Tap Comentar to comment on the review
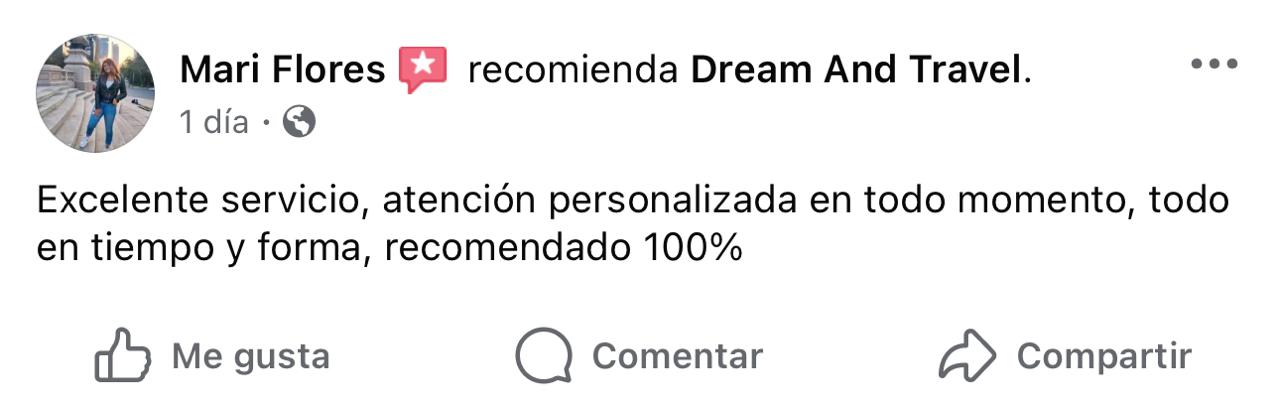 [x=639, y=356]
